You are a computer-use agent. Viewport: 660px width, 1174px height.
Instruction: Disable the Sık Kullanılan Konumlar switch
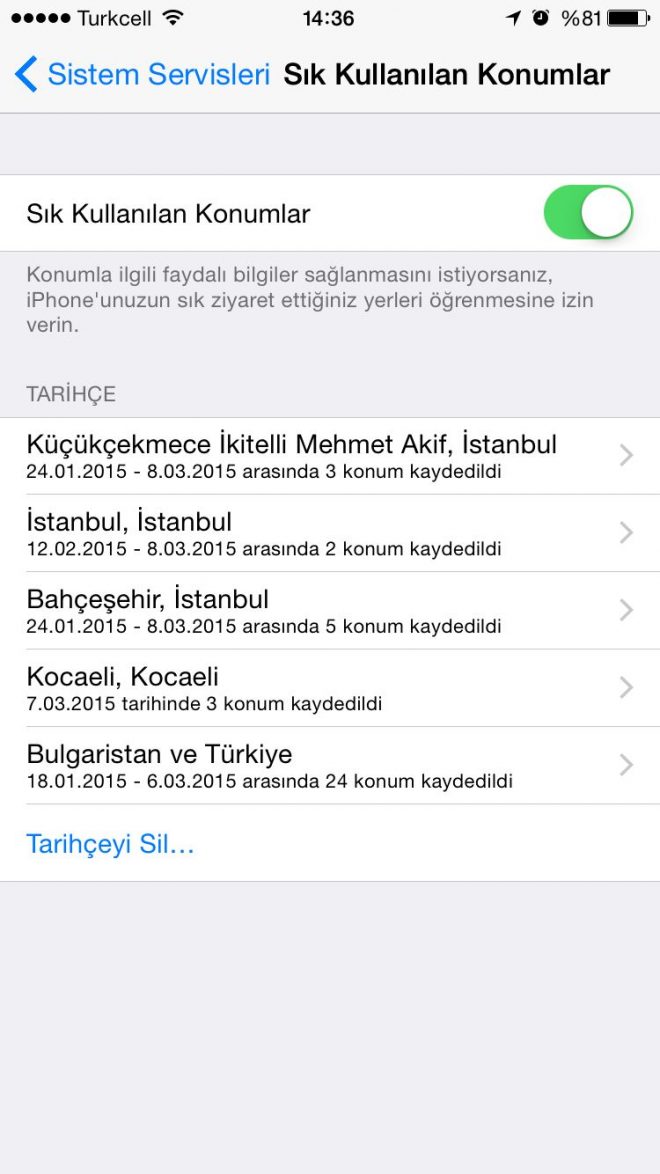tap(588, 213)
